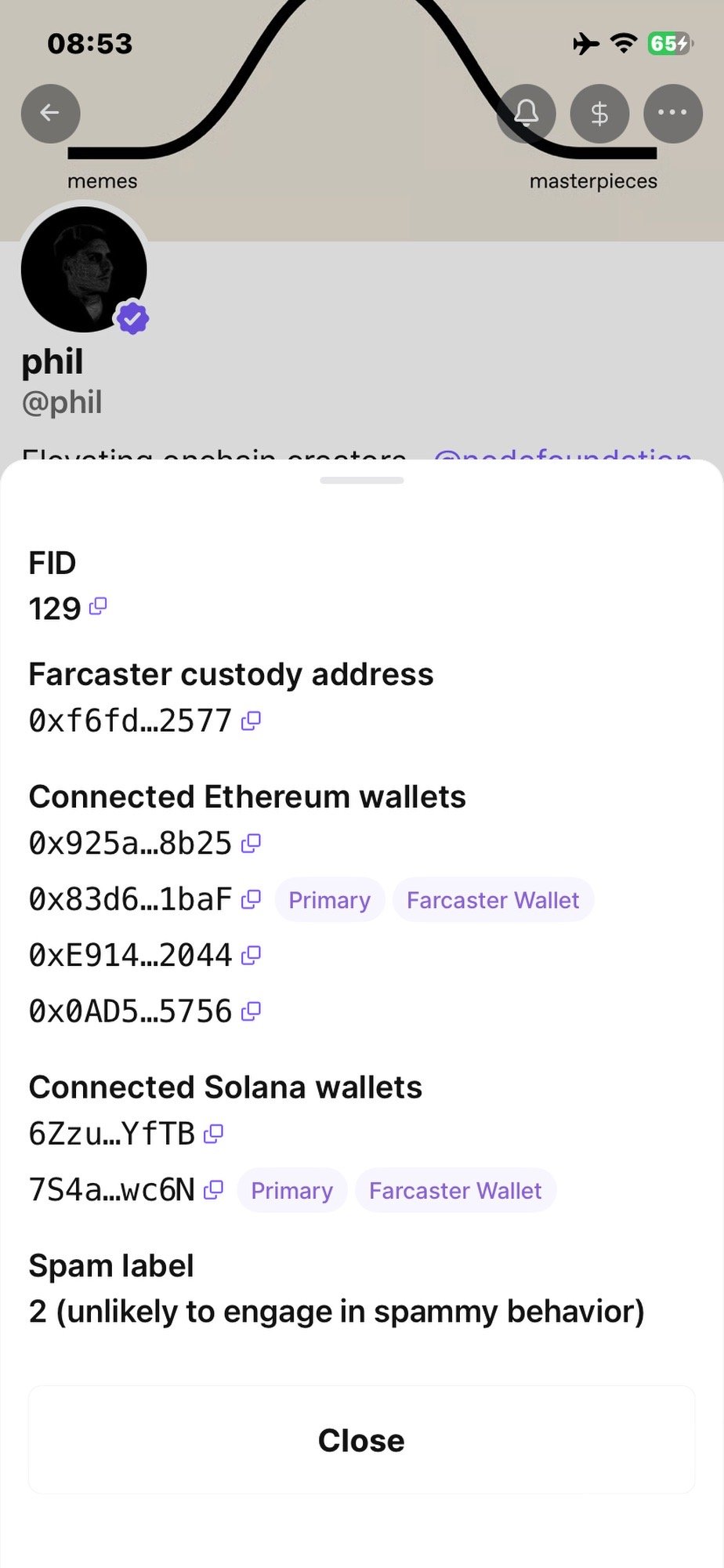
Task: Go back using the arrow button
Action: click(51, 114)
